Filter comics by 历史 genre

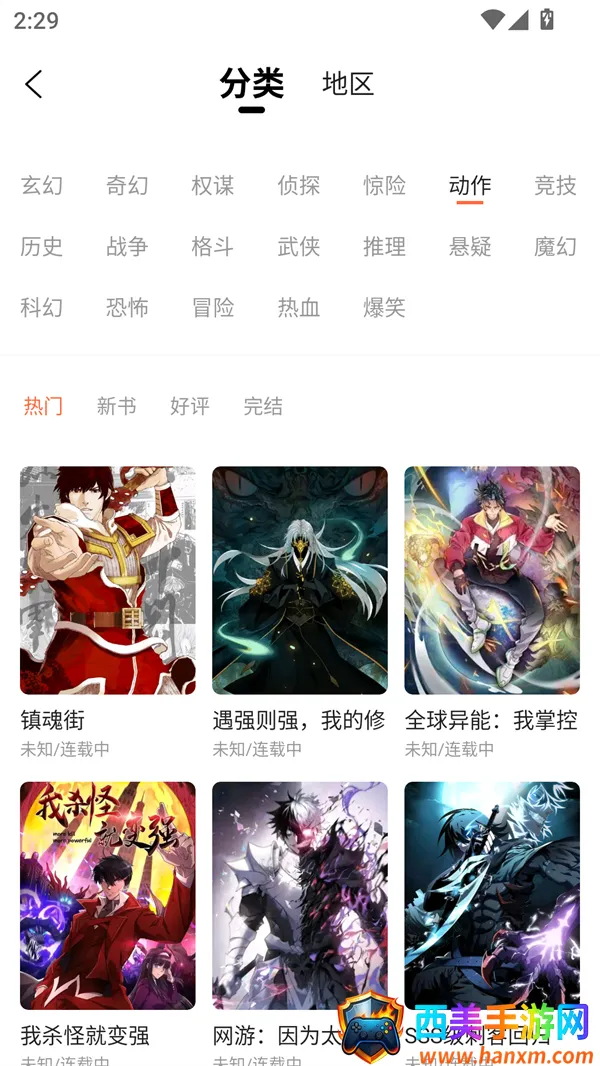[42, 246]
